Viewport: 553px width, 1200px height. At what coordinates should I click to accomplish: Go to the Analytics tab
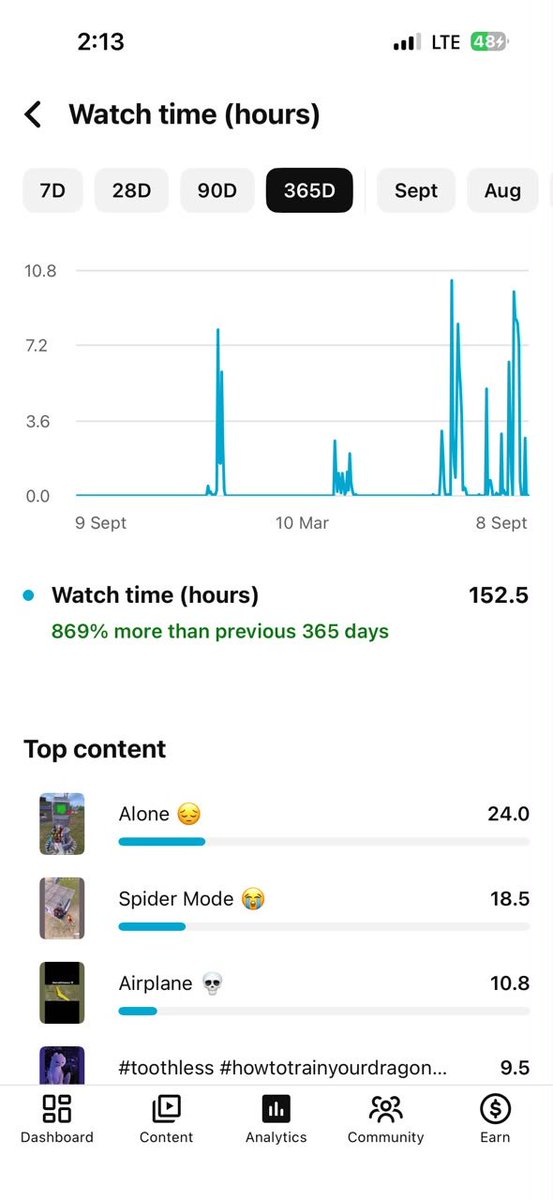point(276,1119)
